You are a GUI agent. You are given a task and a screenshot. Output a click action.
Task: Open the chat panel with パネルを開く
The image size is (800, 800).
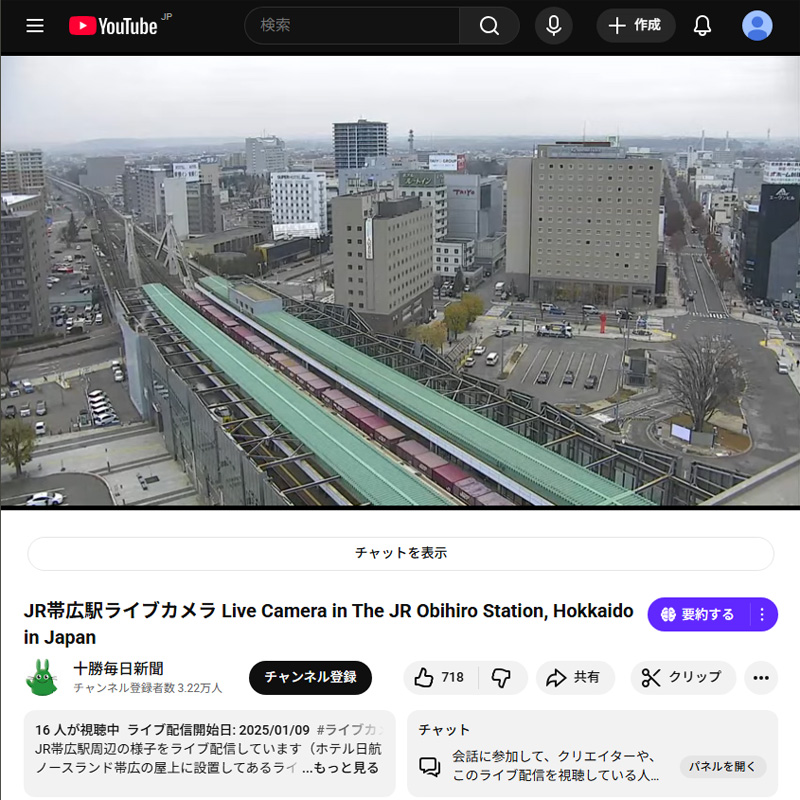pos(723,767)
